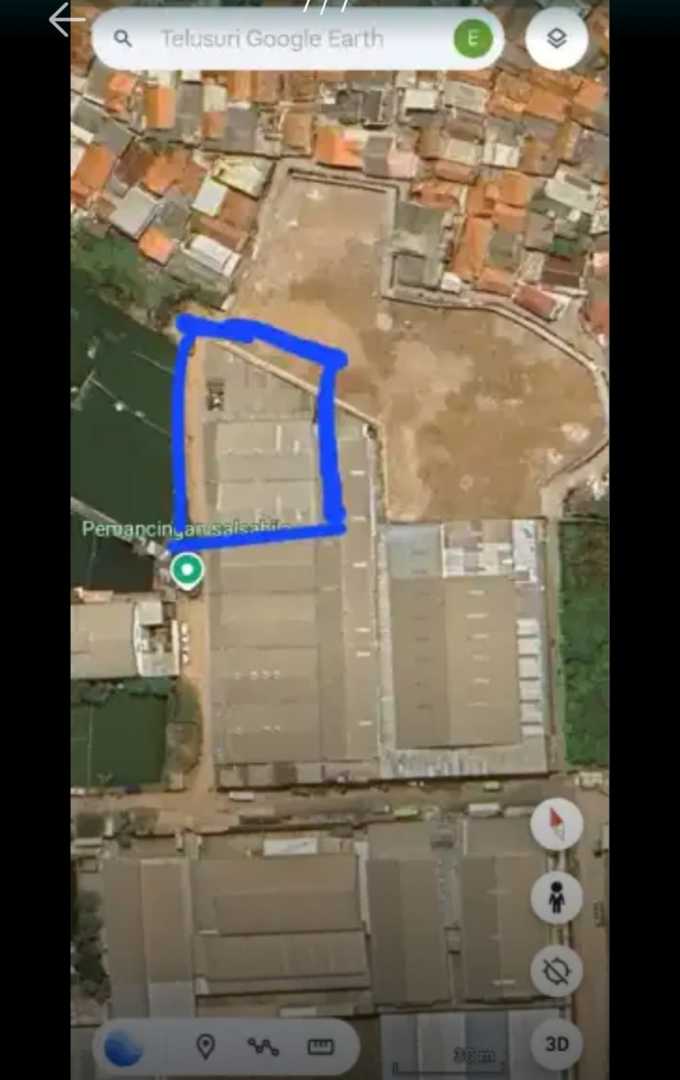Open the map layers button
Image resolution: width=680 pixels, height=1080 pixels.
(x=556, y=39)
